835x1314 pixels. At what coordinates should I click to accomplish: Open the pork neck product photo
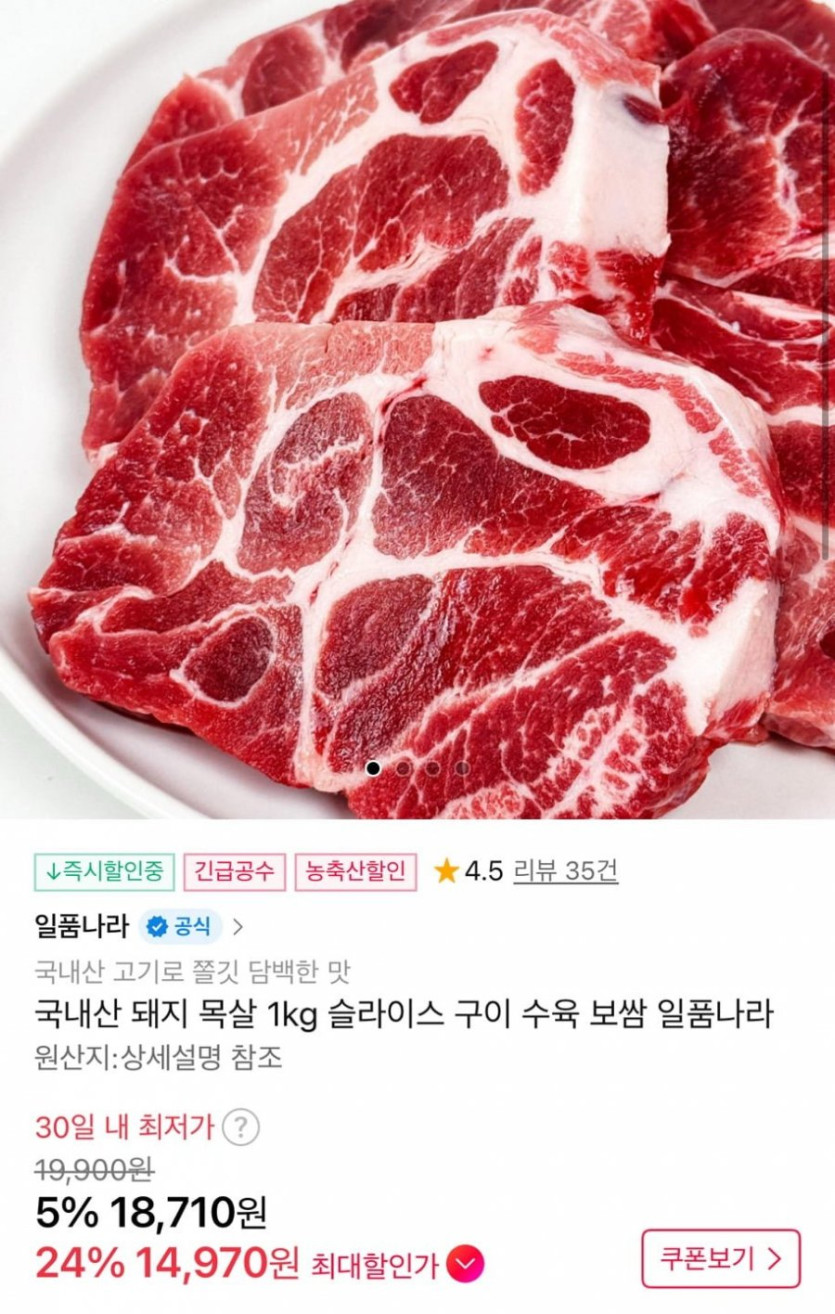coord(417,400)
